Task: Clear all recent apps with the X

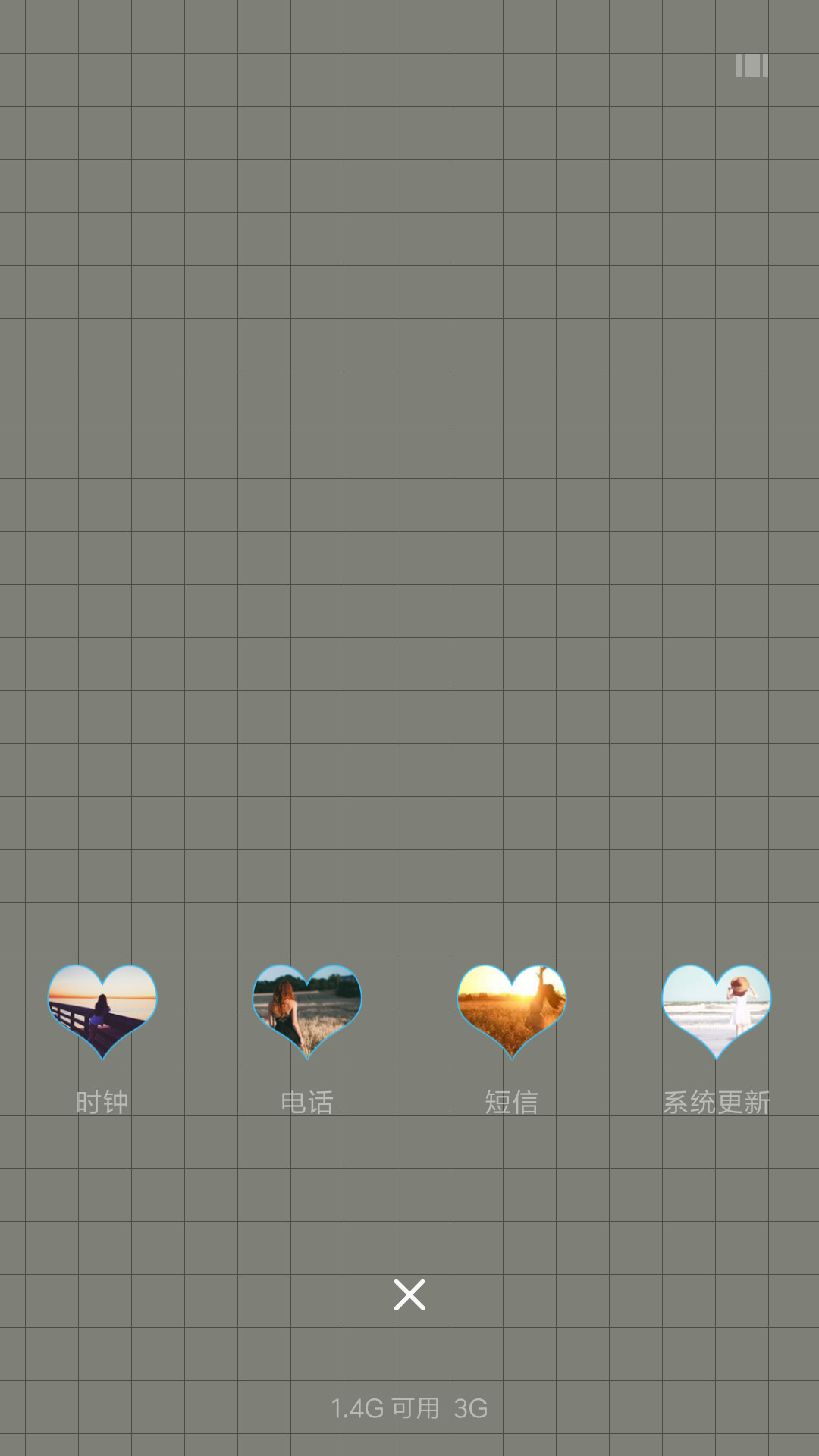Action: [x=409, y=1295]
